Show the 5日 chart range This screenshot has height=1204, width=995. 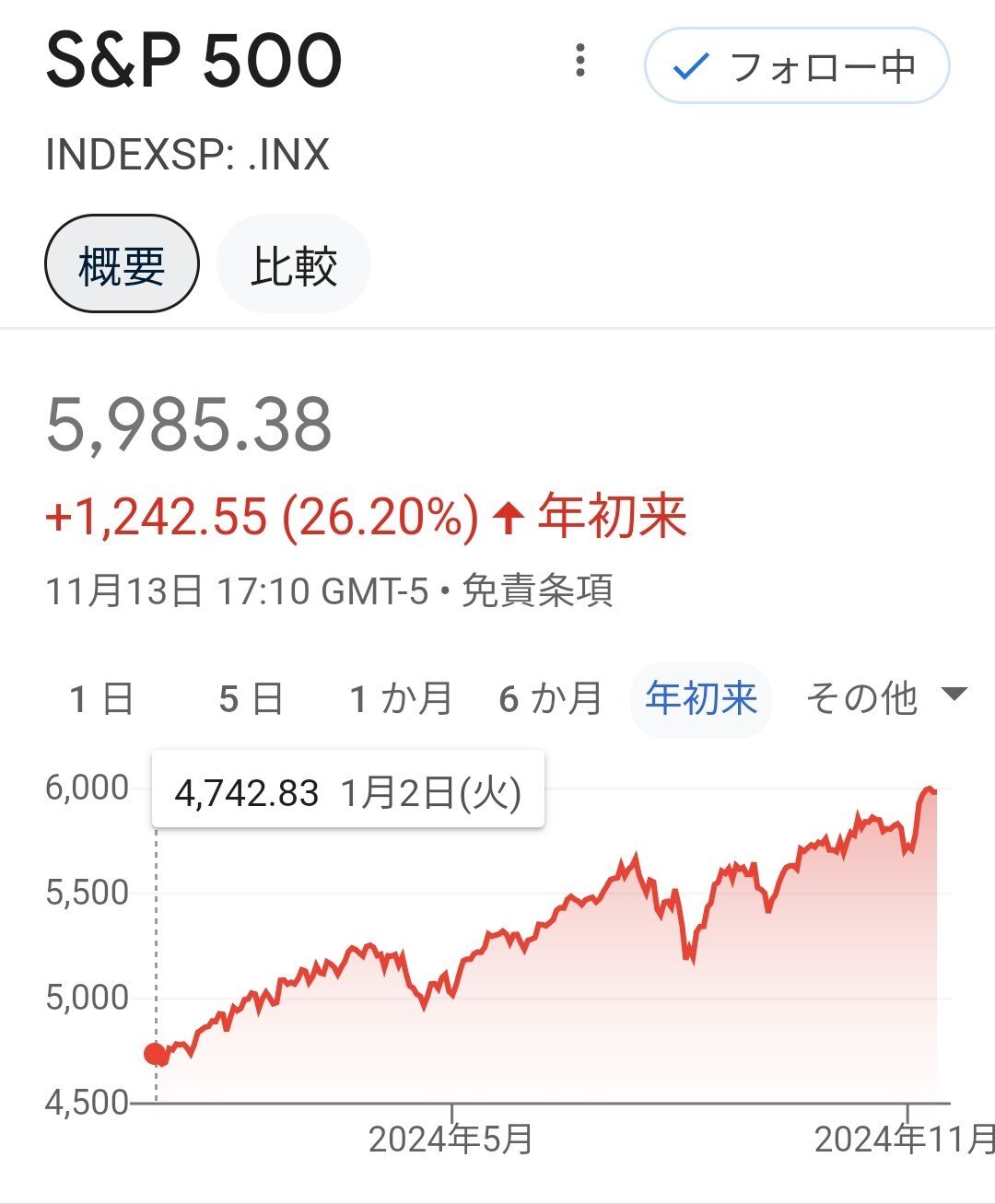251,699
